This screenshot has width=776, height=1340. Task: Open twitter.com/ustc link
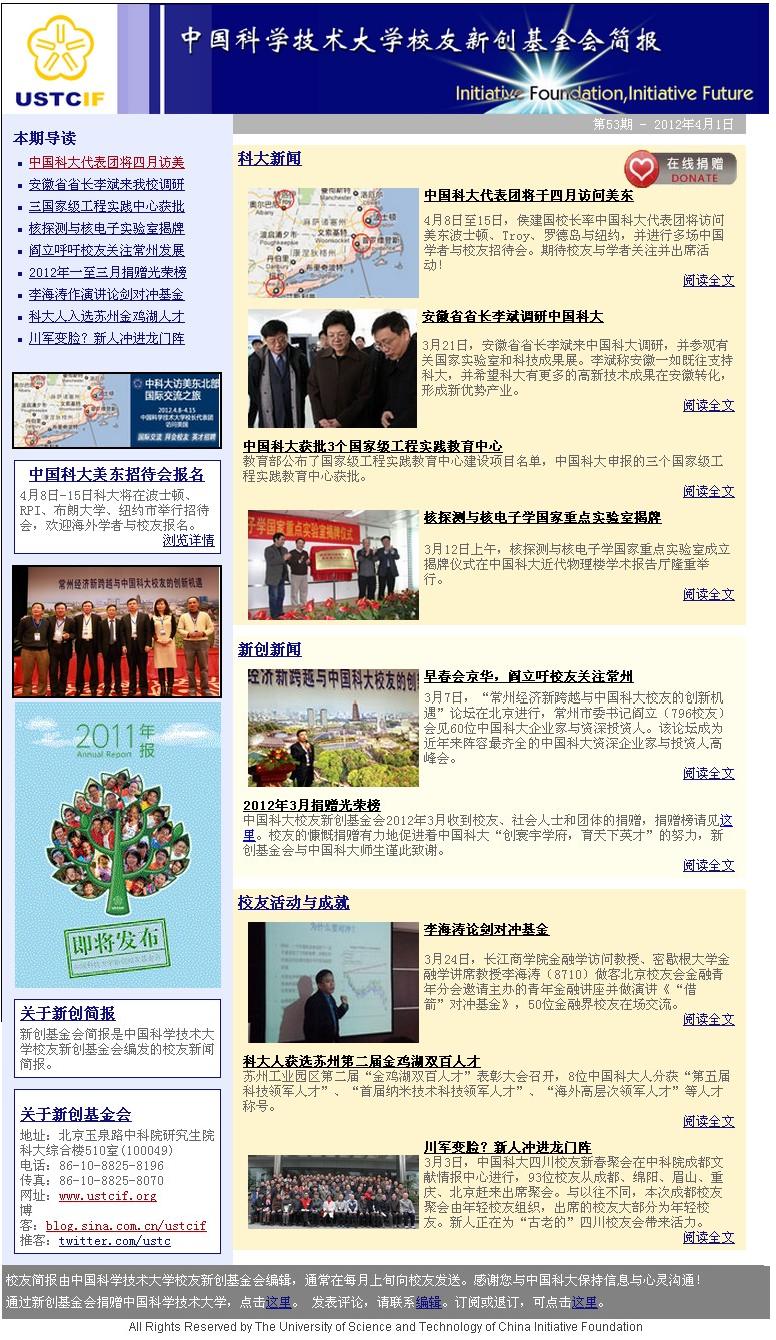[x=114, y=1241]
